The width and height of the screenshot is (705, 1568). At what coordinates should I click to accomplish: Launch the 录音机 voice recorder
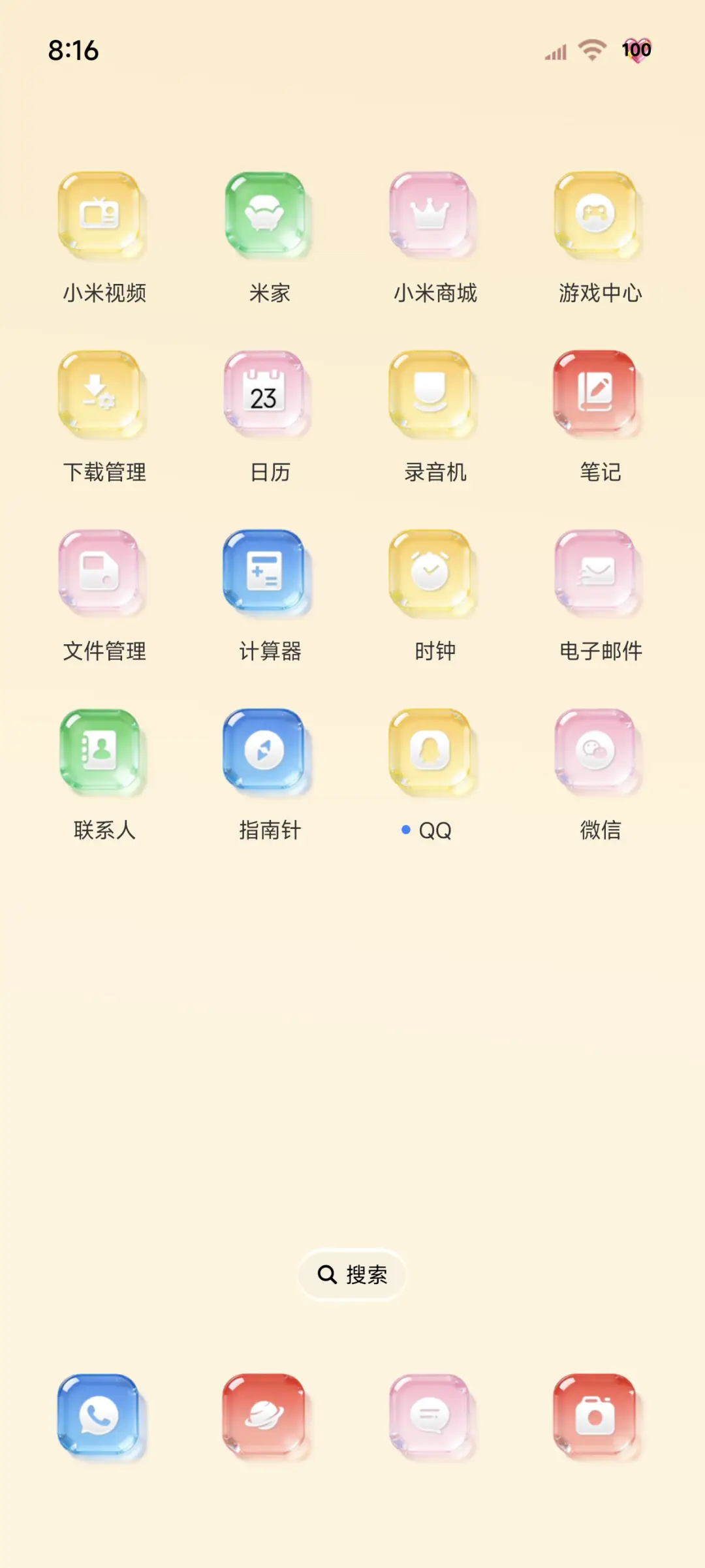[x=433, y=395]
